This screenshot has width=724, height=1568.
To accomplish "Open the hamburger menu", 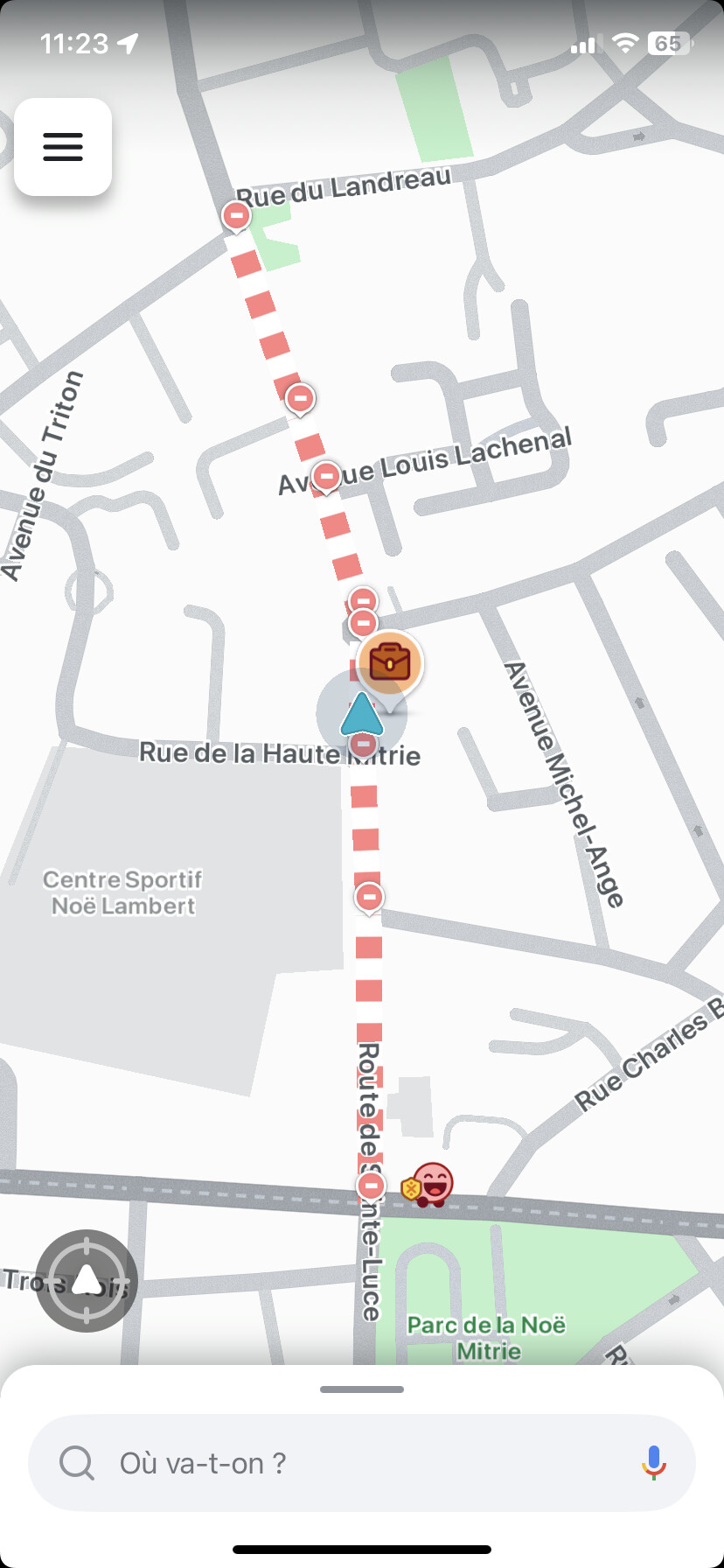I will point(63,147).
